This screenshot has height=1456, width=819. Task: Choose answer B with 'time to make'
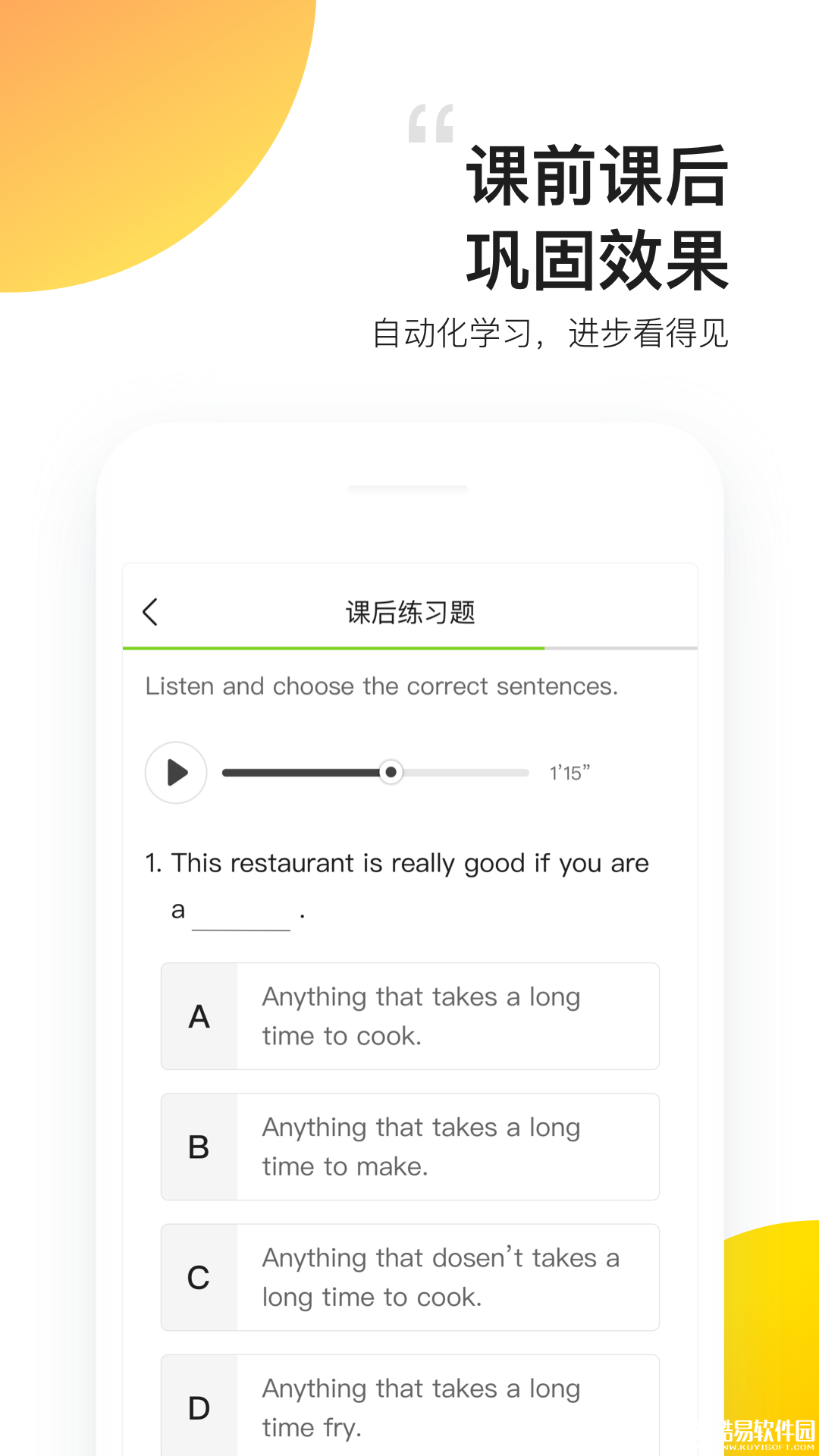[409, 1147]
